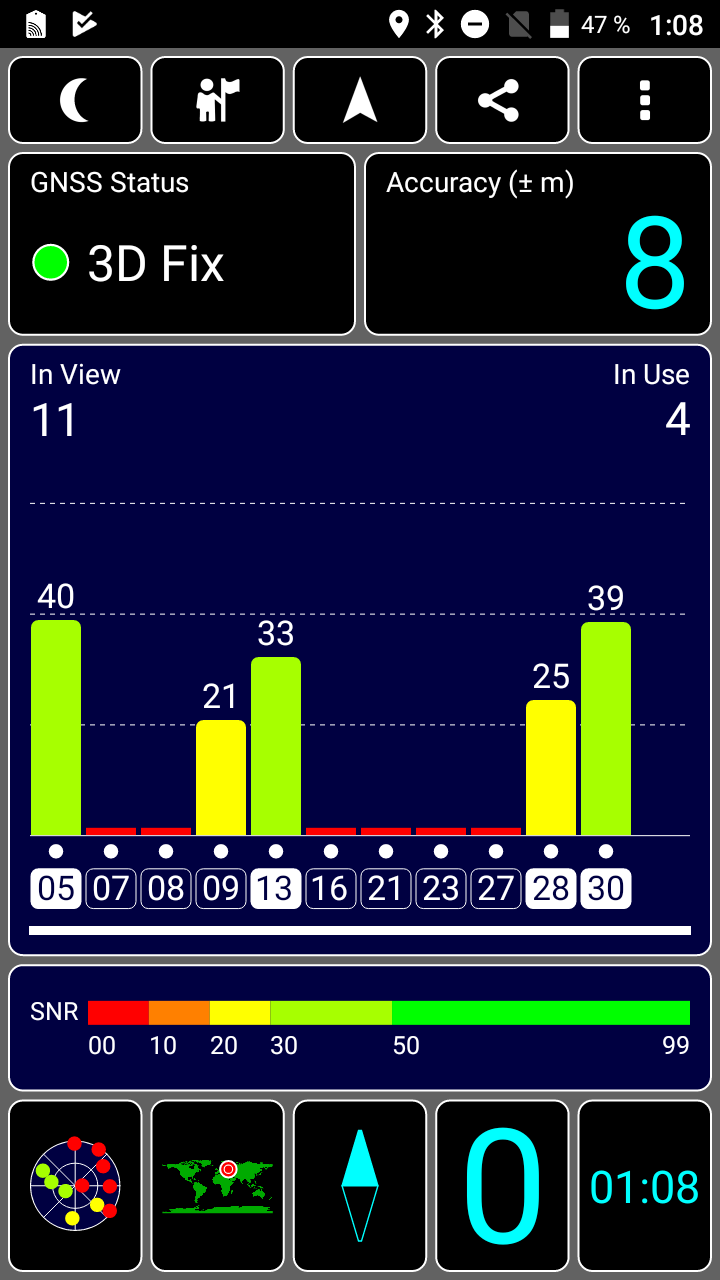Open the speed tile showing 0
Screen dimensions: 720x1280
(502, 1186)
